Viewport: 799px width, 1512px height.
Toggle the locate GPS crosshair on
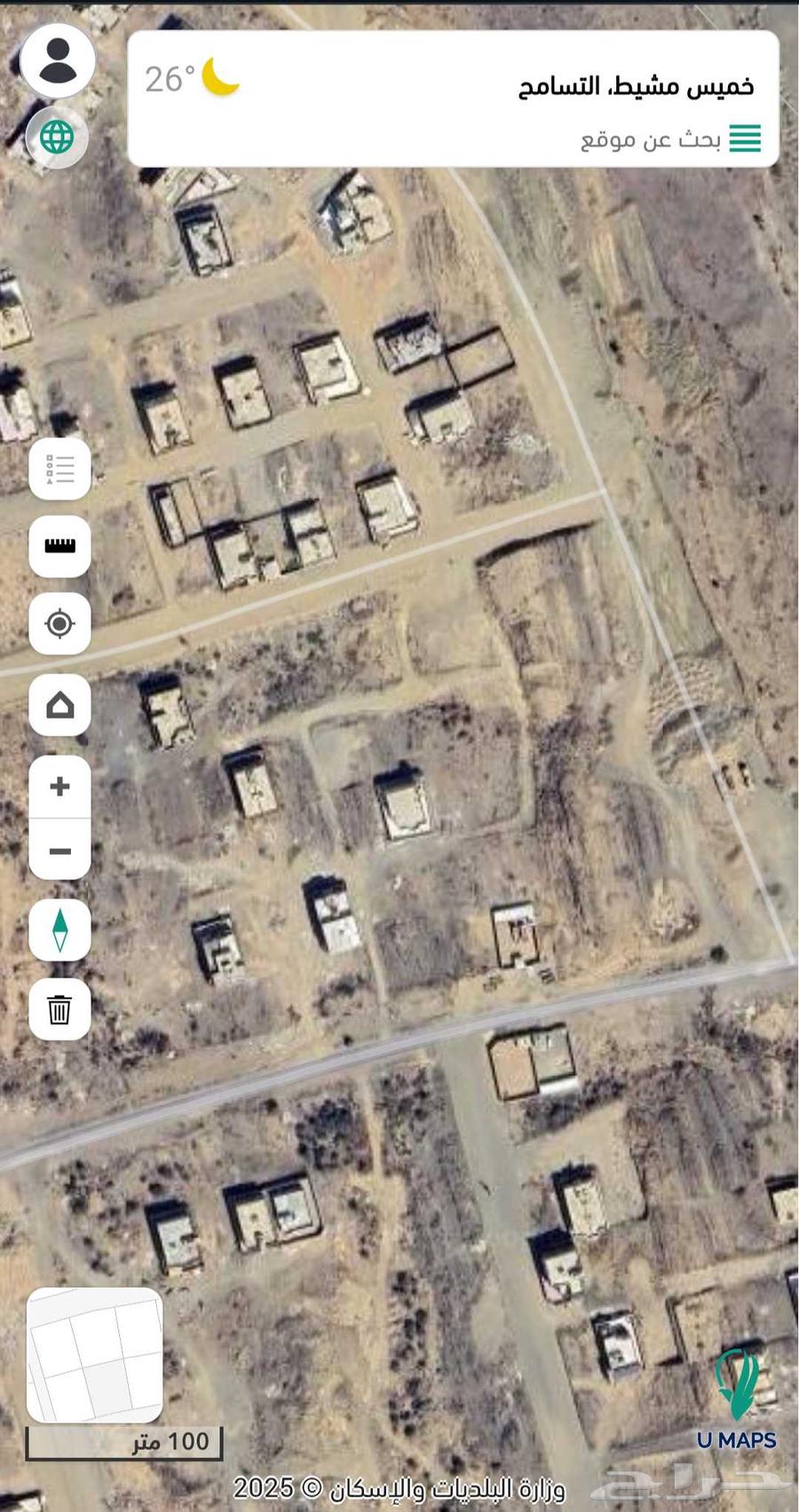click(x=59, y=625)
